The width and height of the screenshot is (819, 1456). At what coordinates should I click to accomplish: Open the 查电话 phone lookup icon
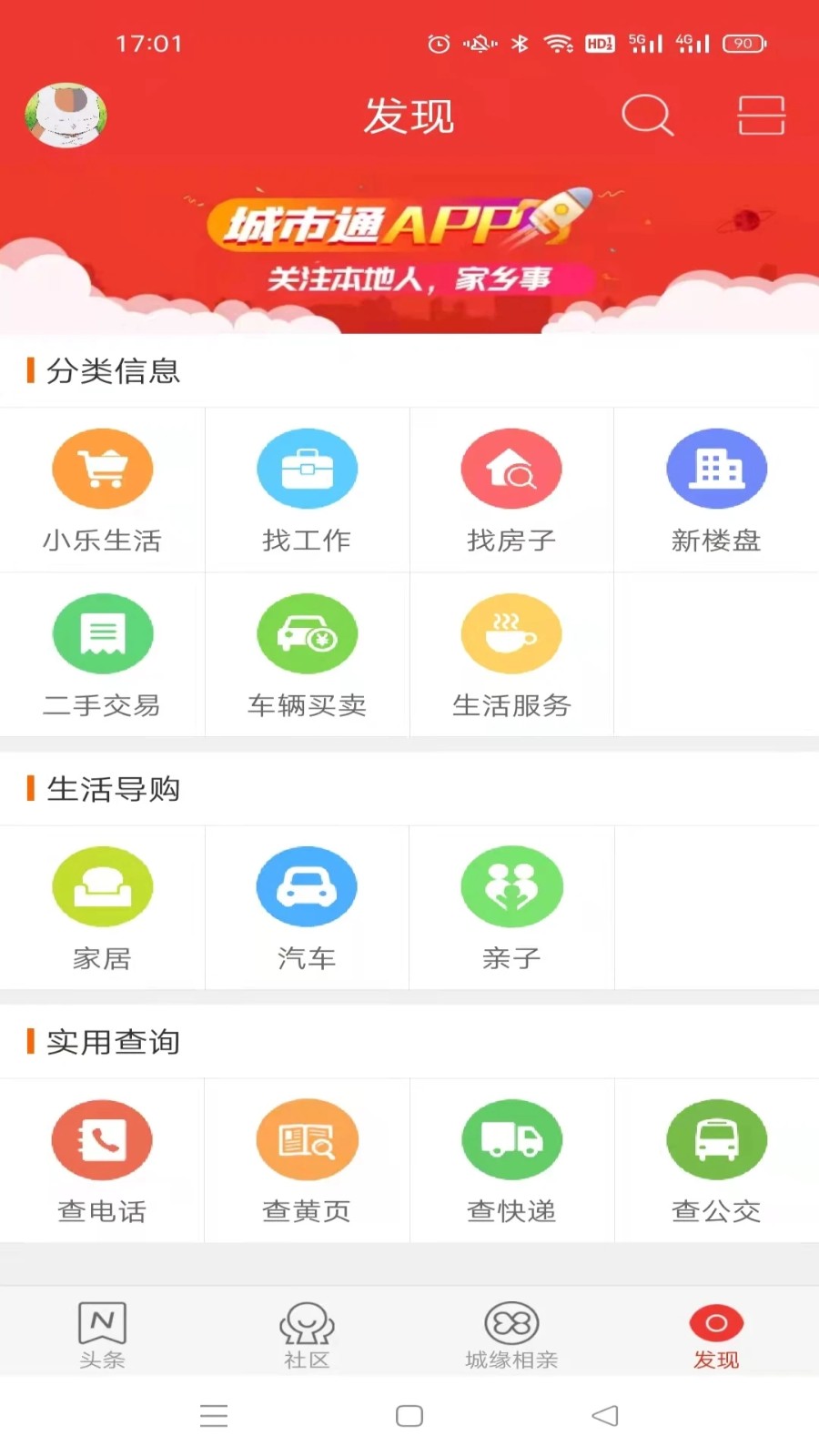coord(102,1160)
